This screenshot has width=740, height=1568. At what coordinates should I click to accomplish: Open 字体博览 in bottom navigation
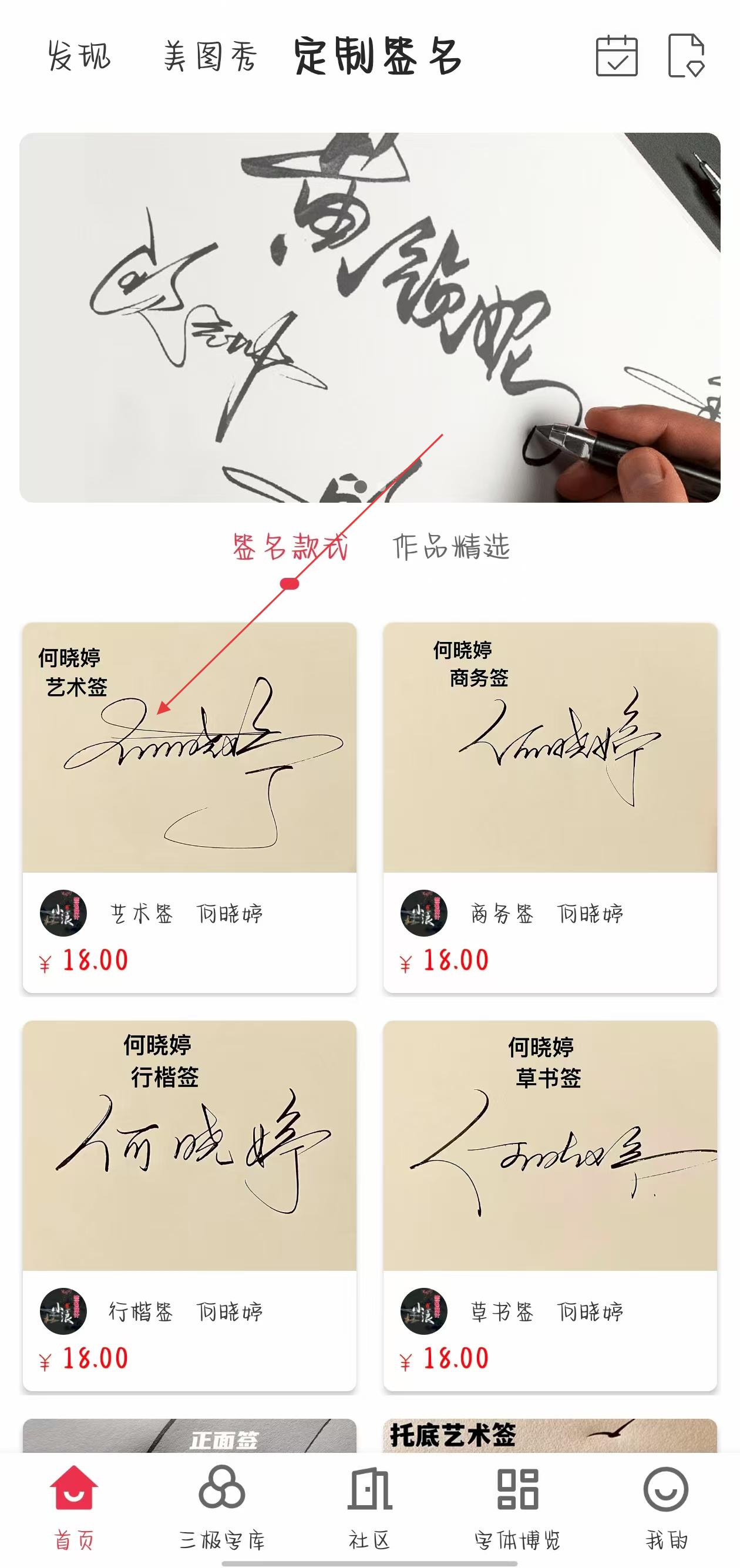[517, 1507]
